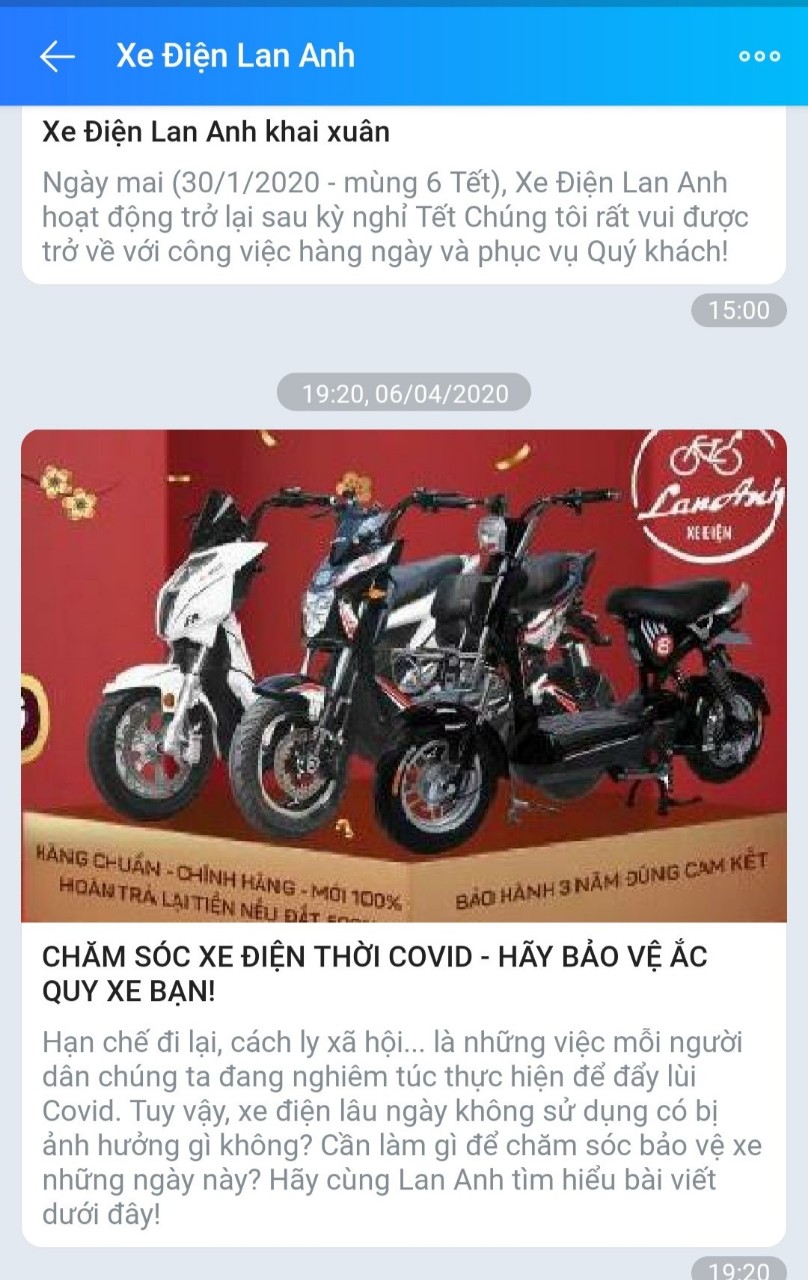Image resolution: width=808 pixels, height=1280 pixels.
Task: Open the three-dot more options menu
Action: coord(759,56)
